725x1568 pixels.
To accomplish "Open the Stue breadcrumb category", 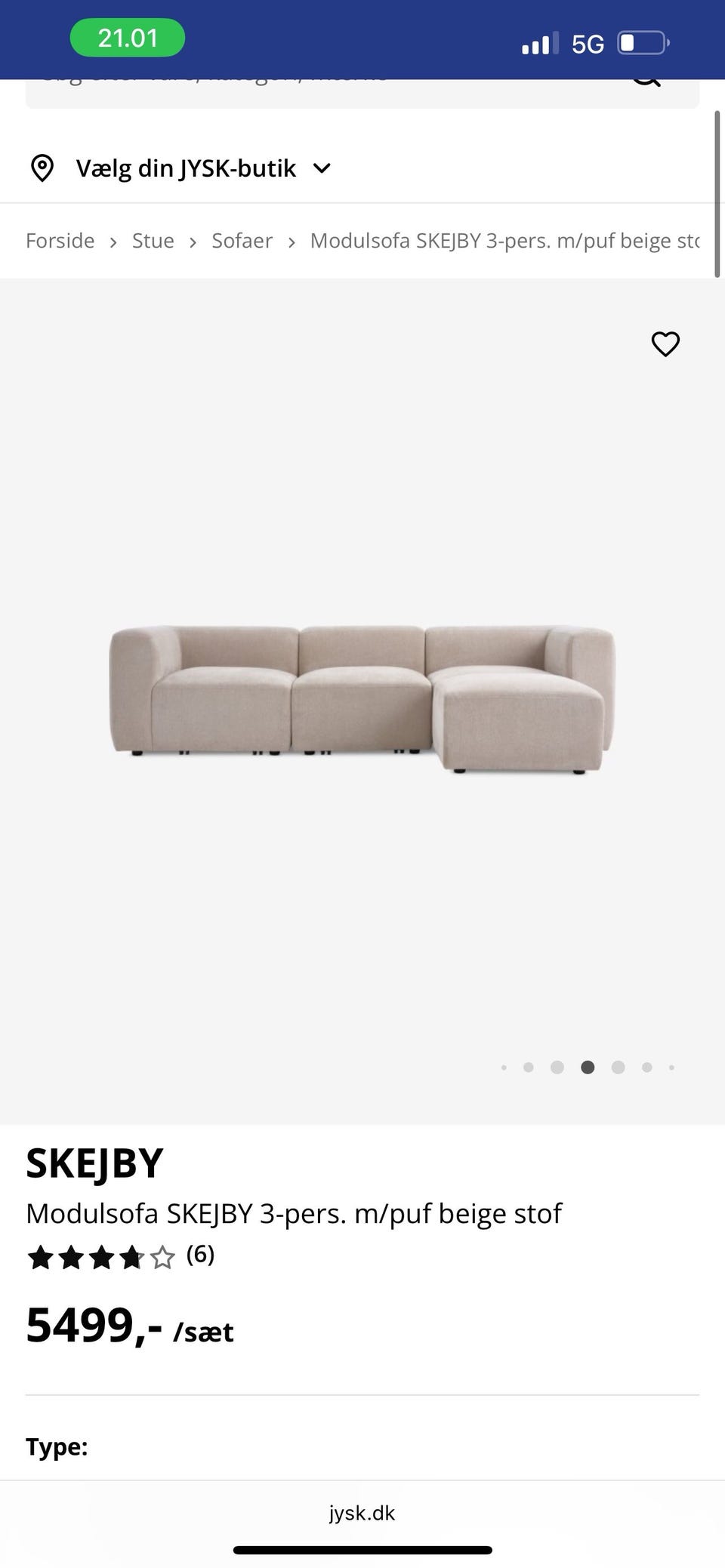I will (x=153, y=241).
